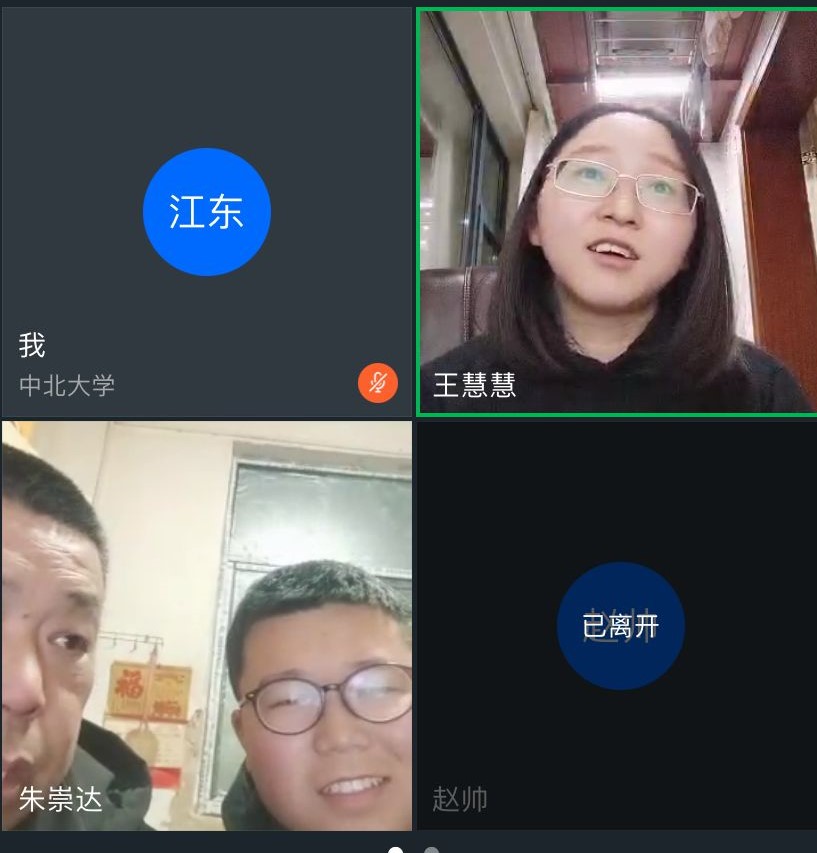Screen dimensions: 817x853
Task: Open 朱崇达's video tile
Action: (x=206, y=625)
